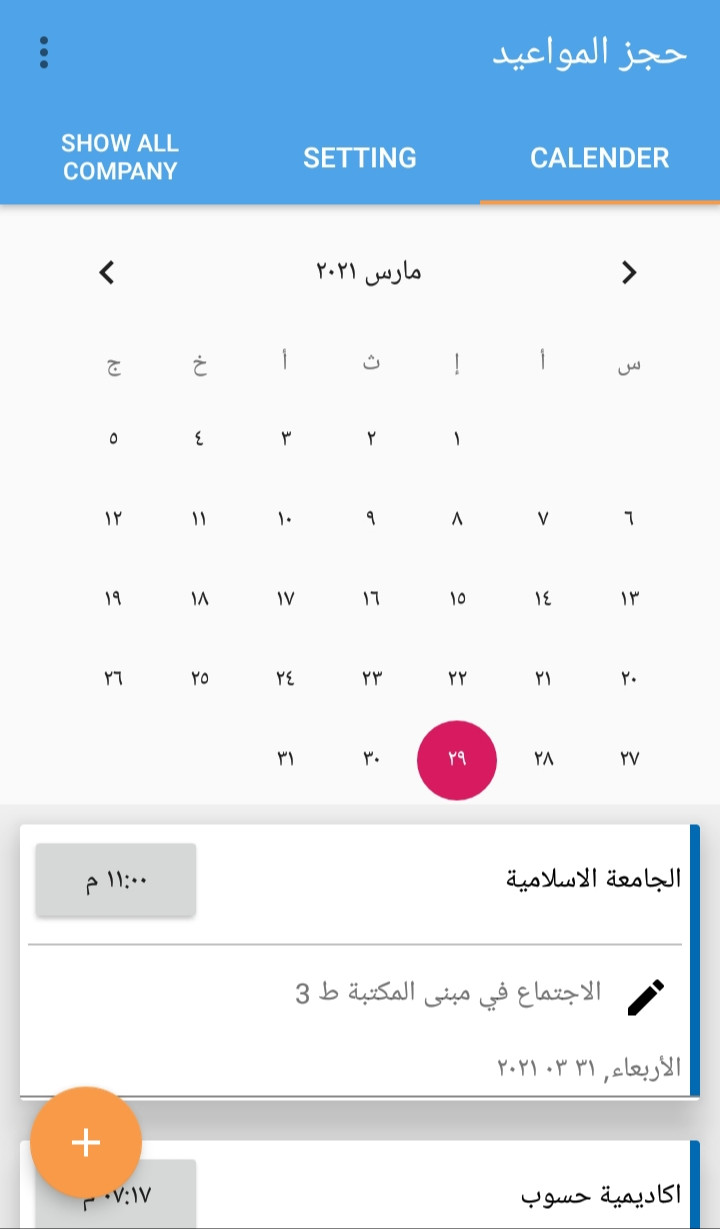
Task: Tap the highlighted date ٢٩ in the calendar
Action: click(456, 760)
